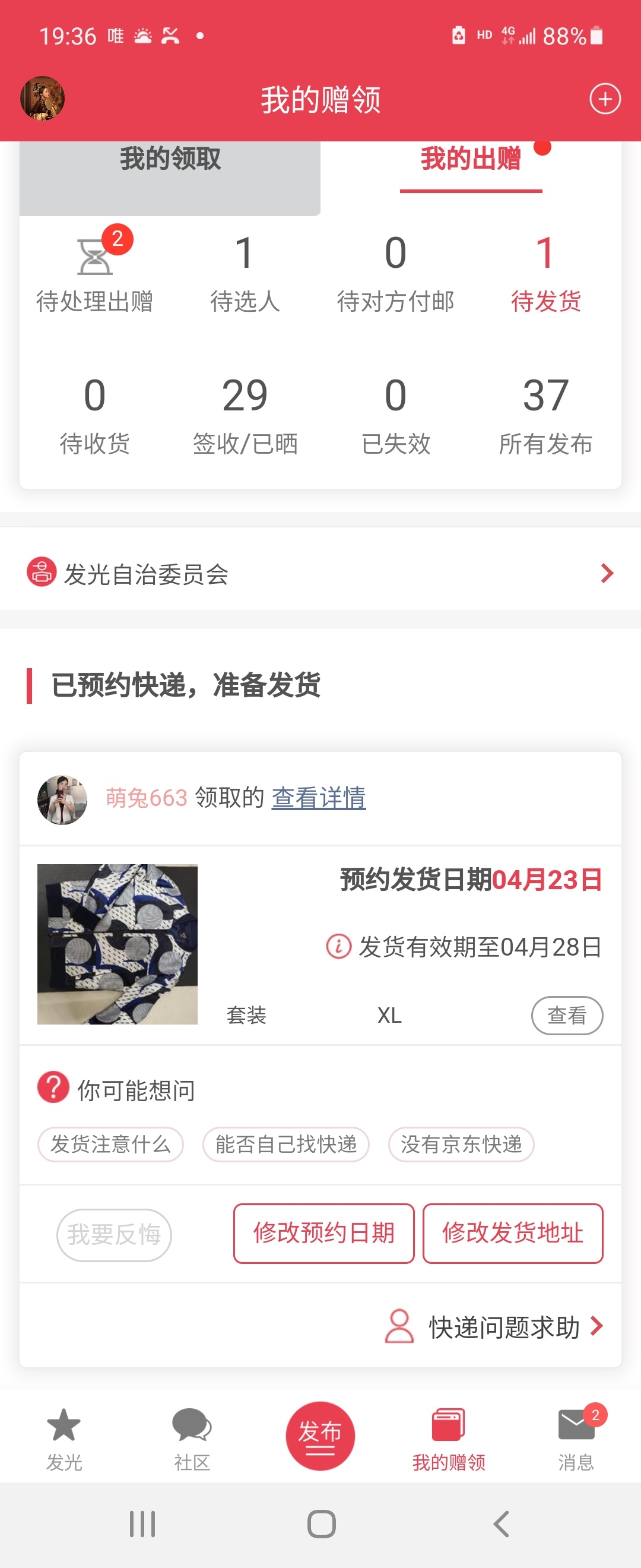Switch to the 我的领取 tab
This screenshot has height=1568, width=641.
pos(170,160)
